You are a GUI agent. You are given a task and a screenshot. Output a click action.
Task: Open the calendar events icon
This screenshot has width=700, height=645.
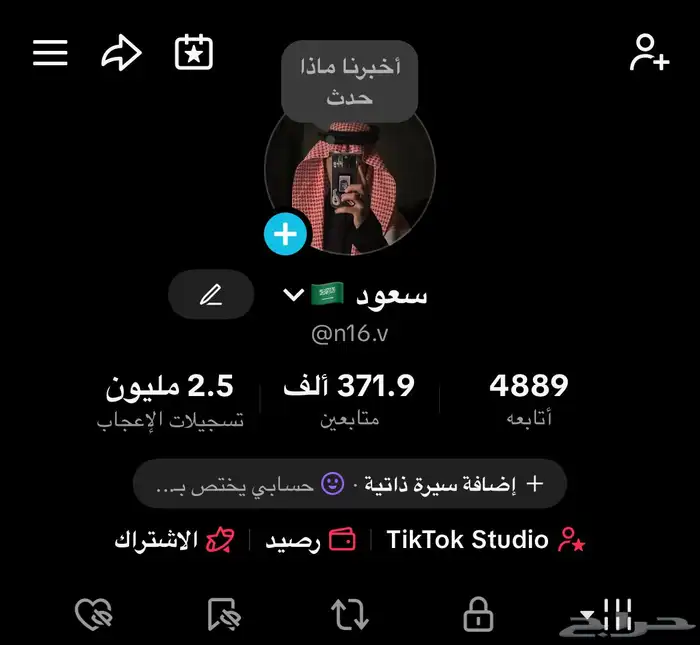pyautogui.click(x=194, y=53)
